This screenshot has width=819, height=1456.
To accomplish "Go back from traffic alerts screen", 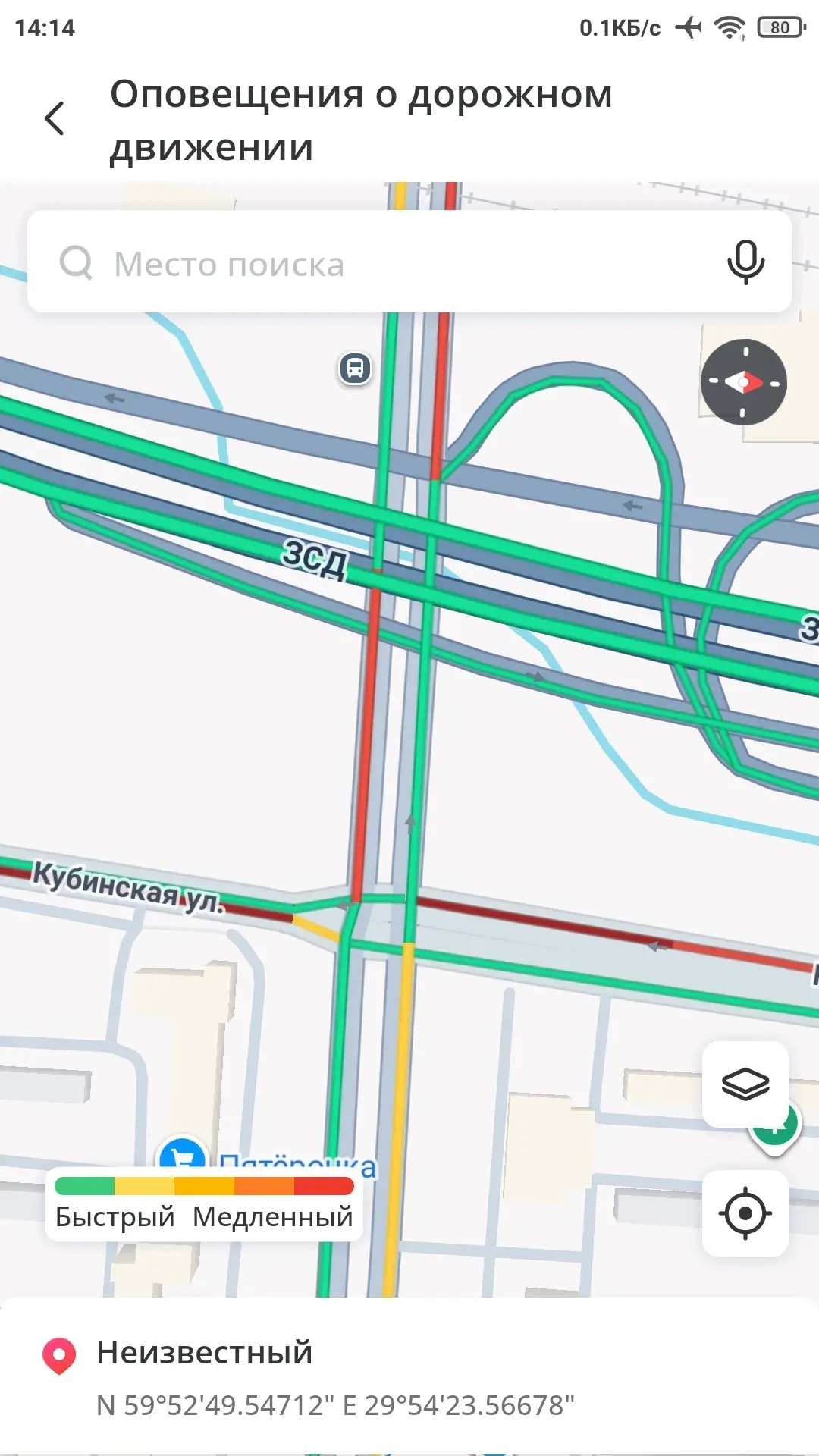I will 55,119.
